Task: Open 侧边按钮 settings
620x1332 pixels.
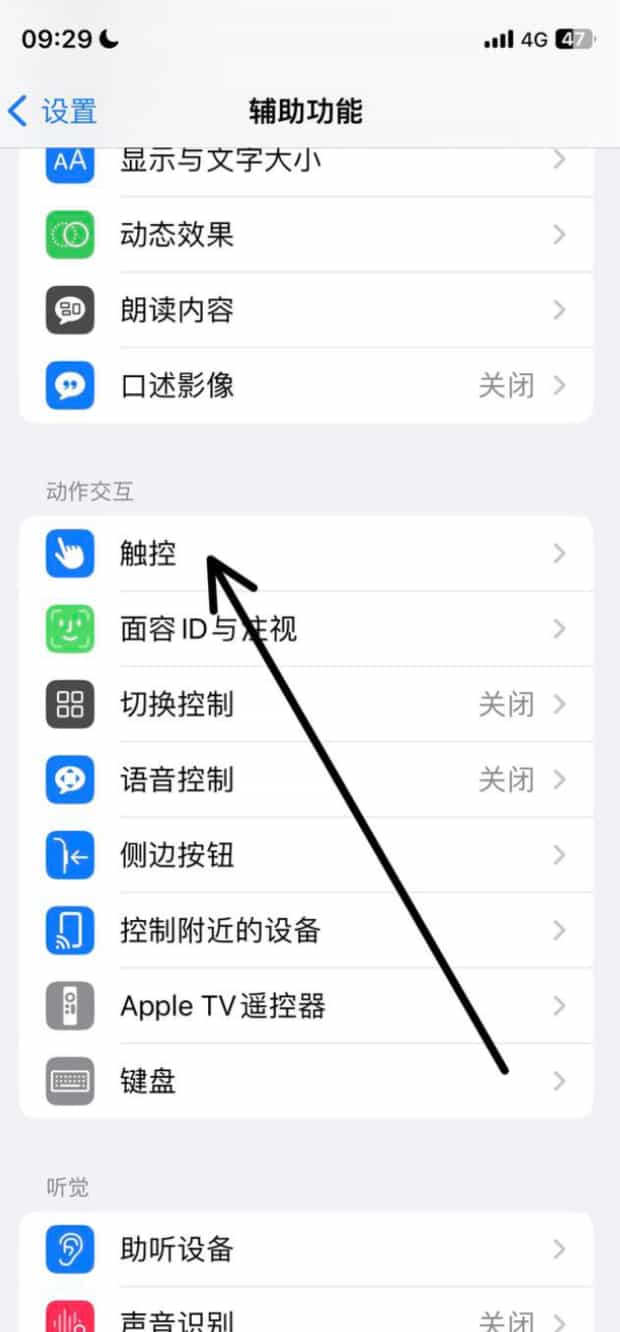Action: pyautogui.click(x=305, y=855)
